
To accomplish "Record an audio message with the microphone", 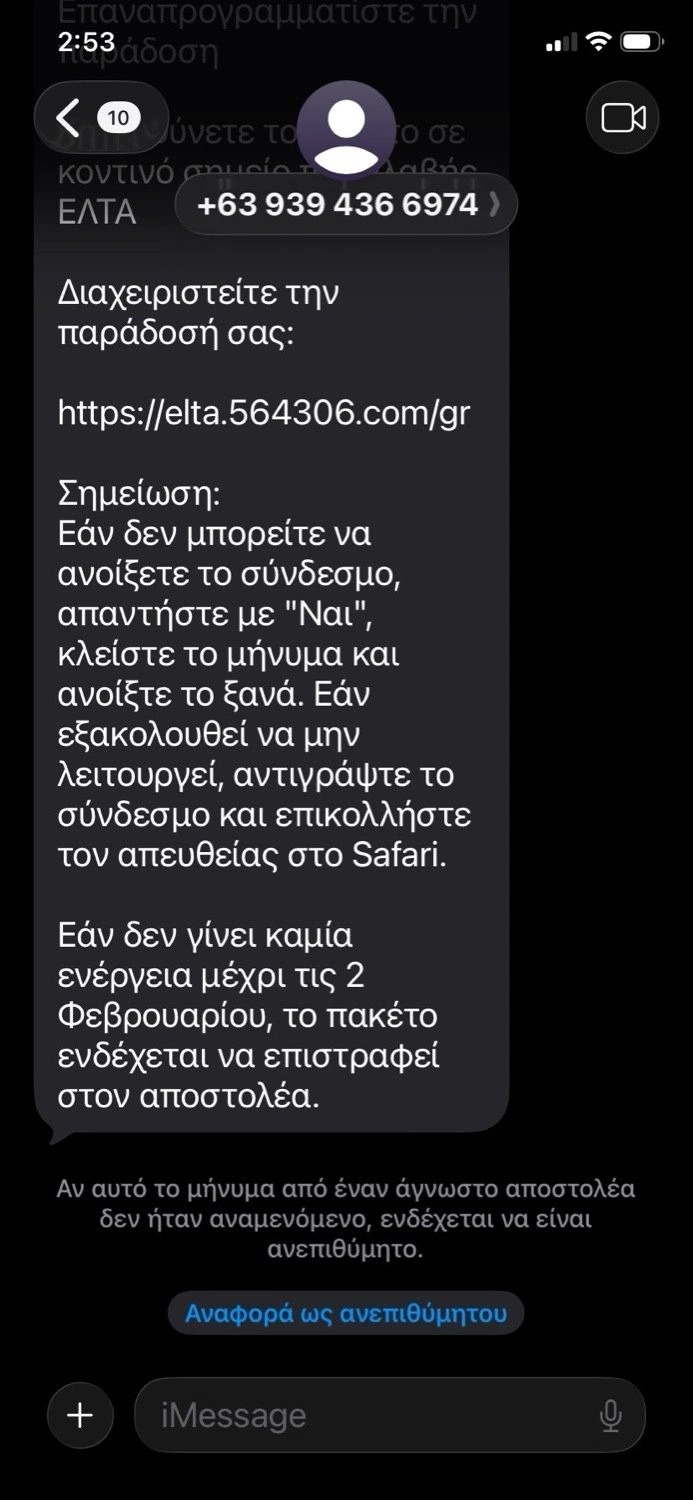I will pos(610,1415).
